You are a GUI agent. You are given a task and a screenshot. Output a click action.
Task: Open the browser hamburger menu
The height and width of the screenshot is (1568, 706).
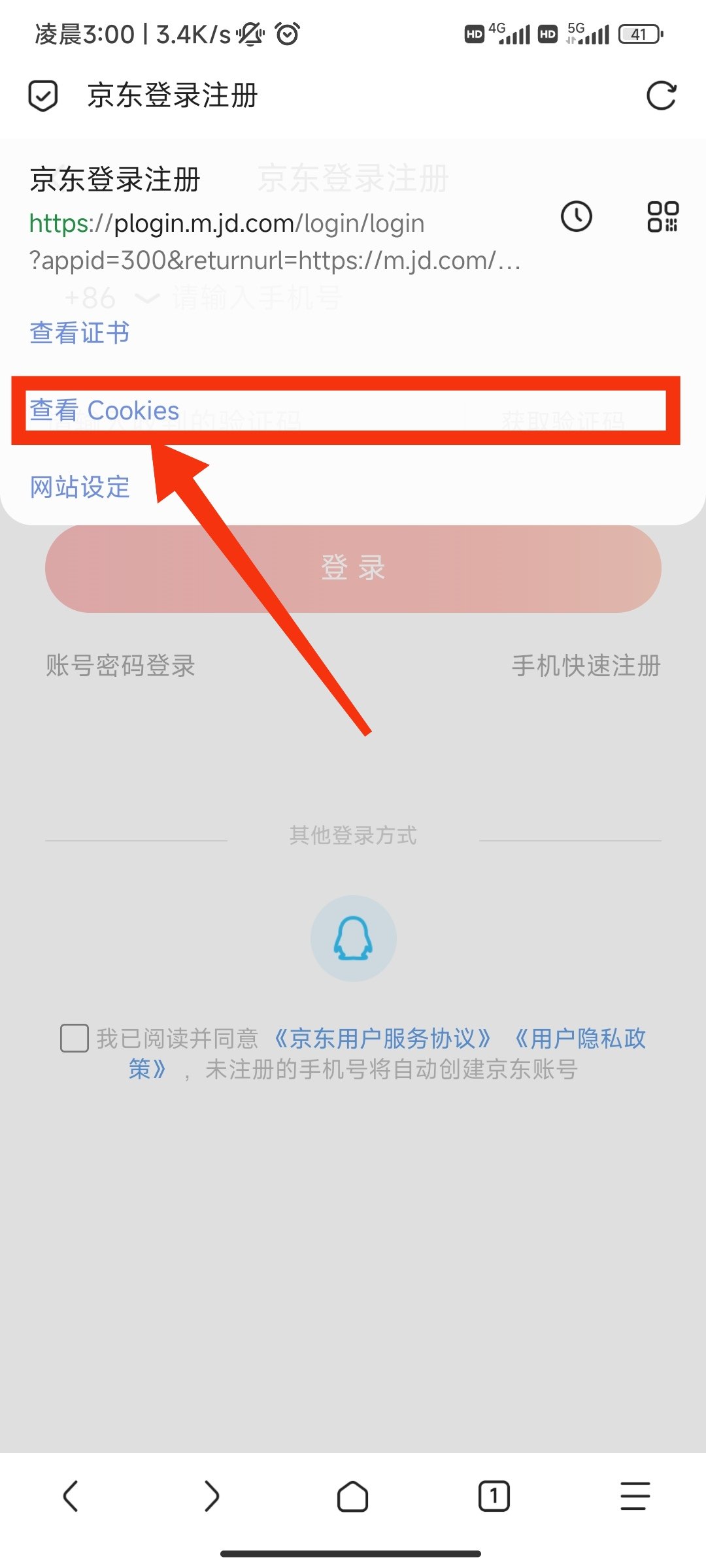point(635,1496)
